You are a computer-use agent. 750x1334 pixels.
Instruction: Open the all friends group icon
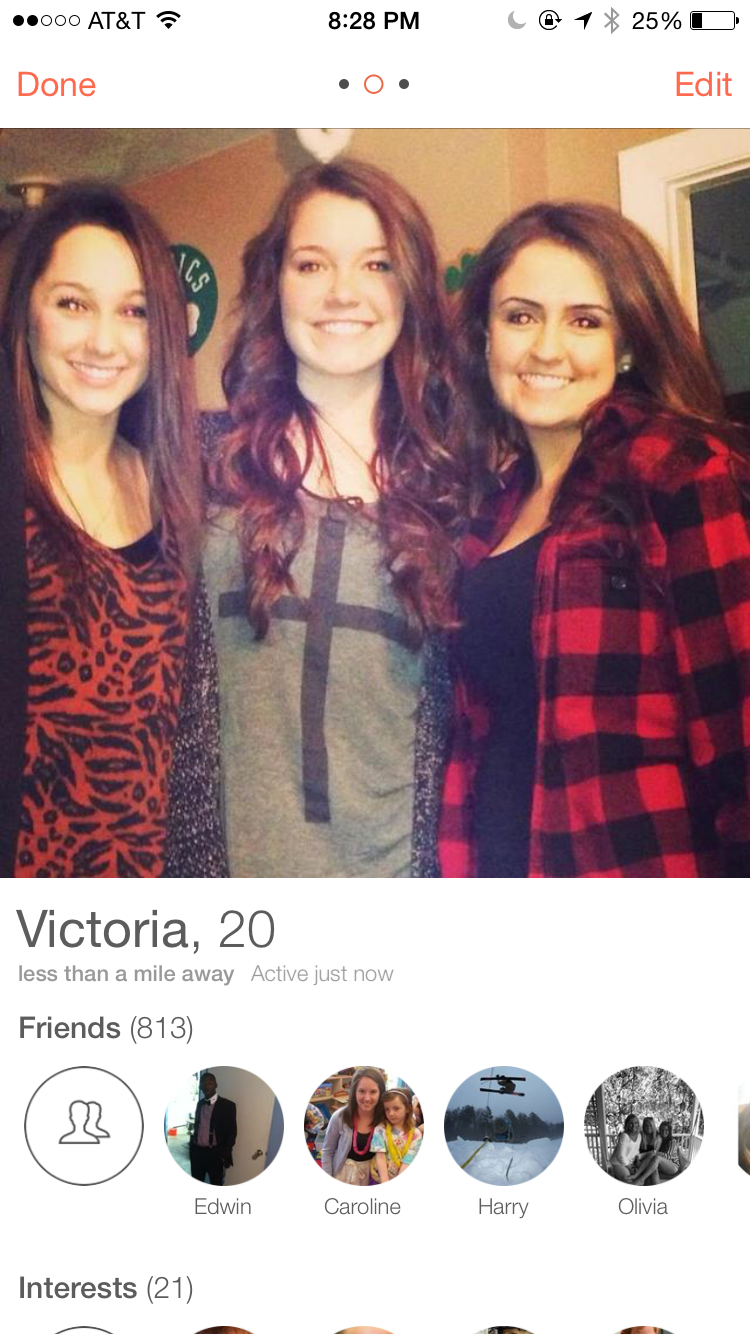84,1125
